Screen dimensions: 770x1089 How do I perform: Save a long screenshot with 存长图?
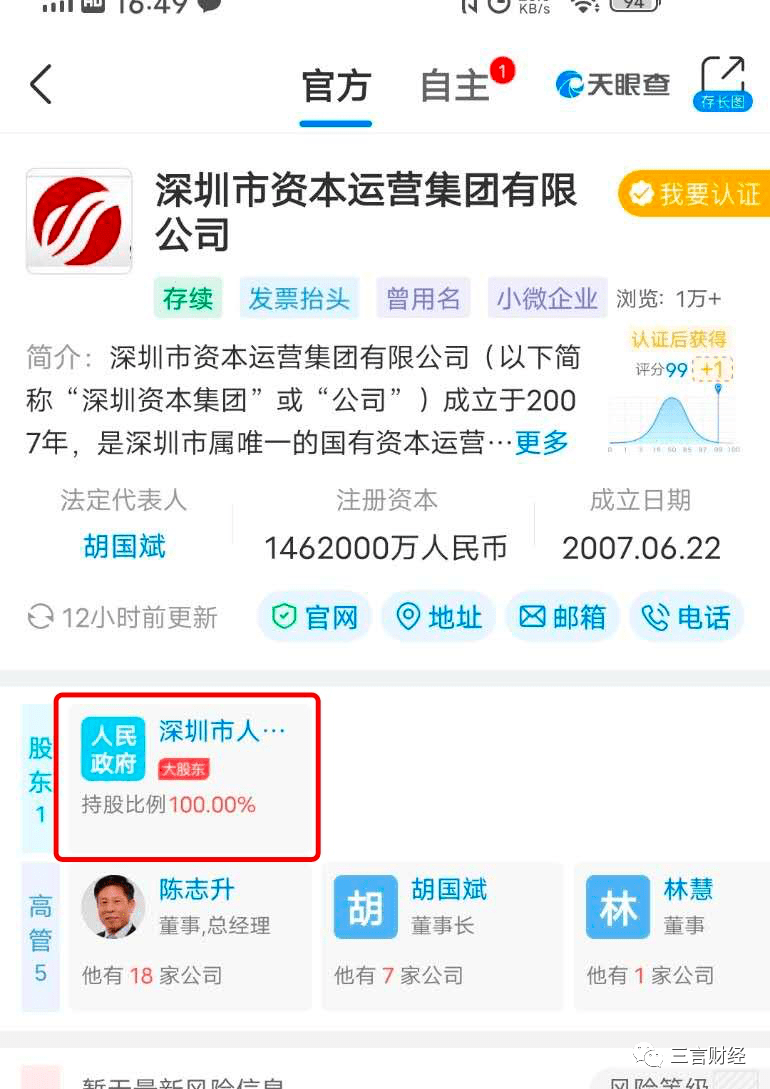[x=722, y=84]
